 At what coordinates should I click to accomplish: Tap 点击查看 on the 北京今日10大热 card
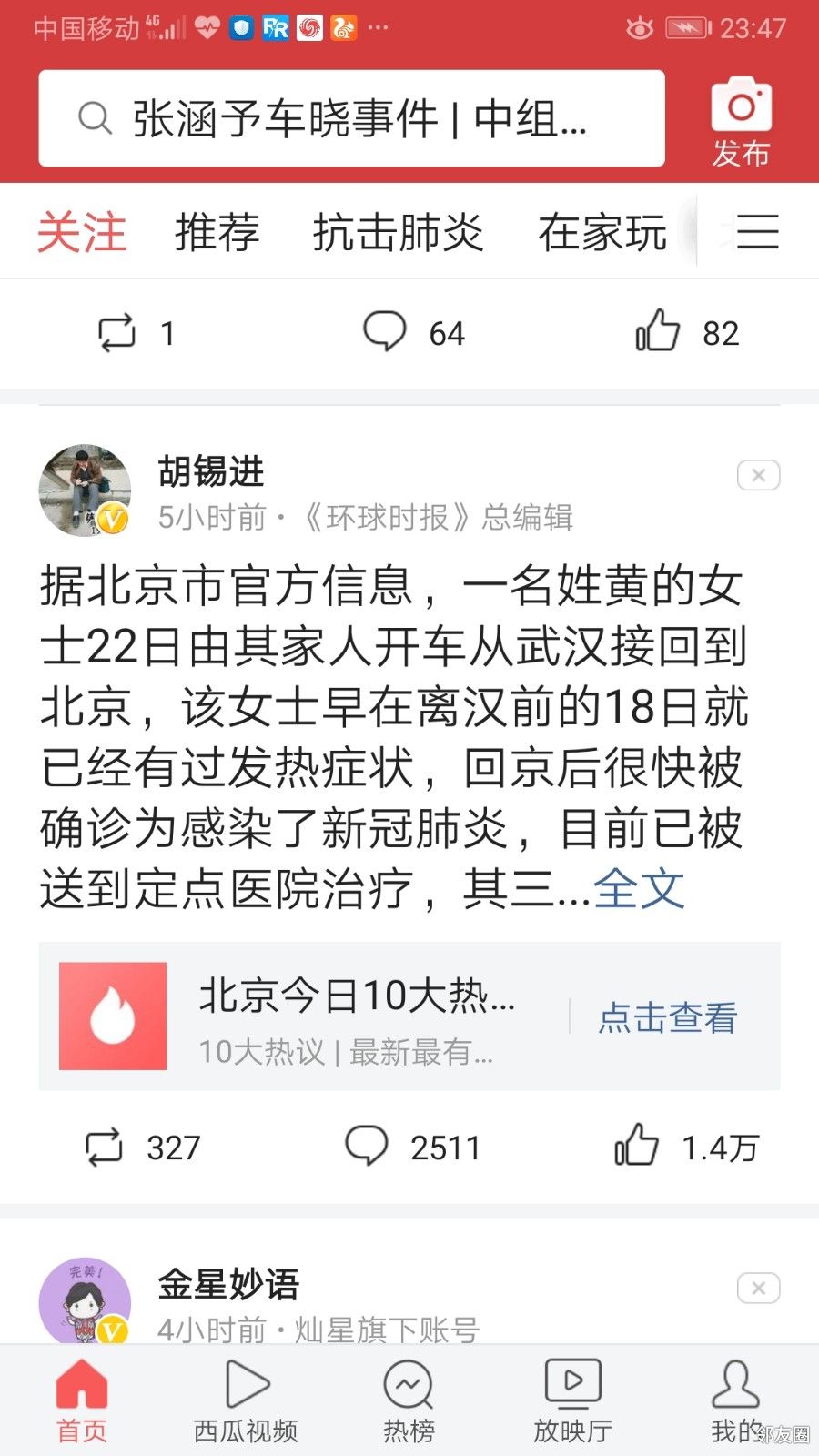[x=667, y=1017]
